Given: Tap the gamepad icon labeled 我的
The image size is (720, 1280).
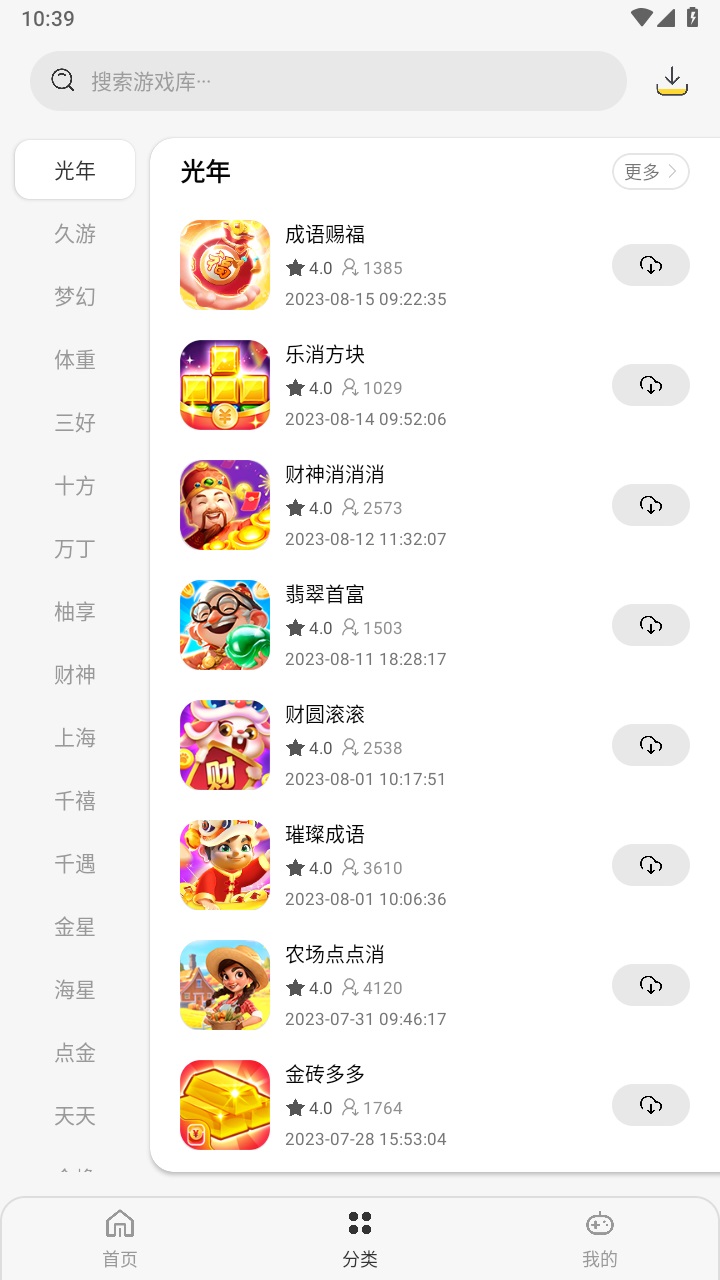Looking at the screenshot, I should click(x=599, y=1222).
